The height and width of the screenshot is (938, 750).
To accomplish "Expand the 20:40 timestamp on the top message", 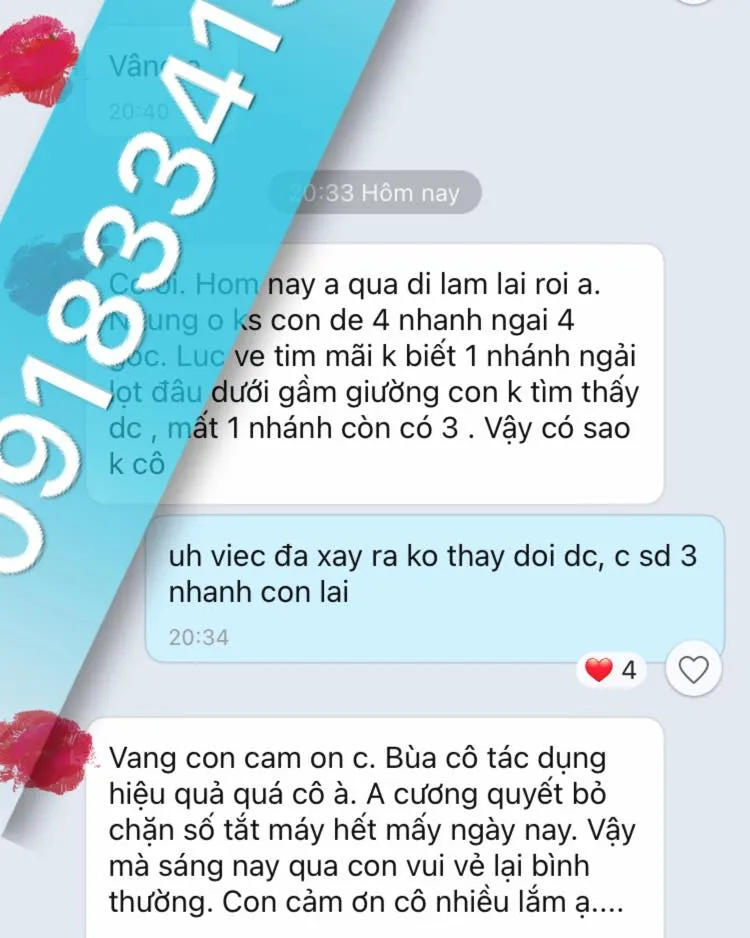I will coord(136,113).
